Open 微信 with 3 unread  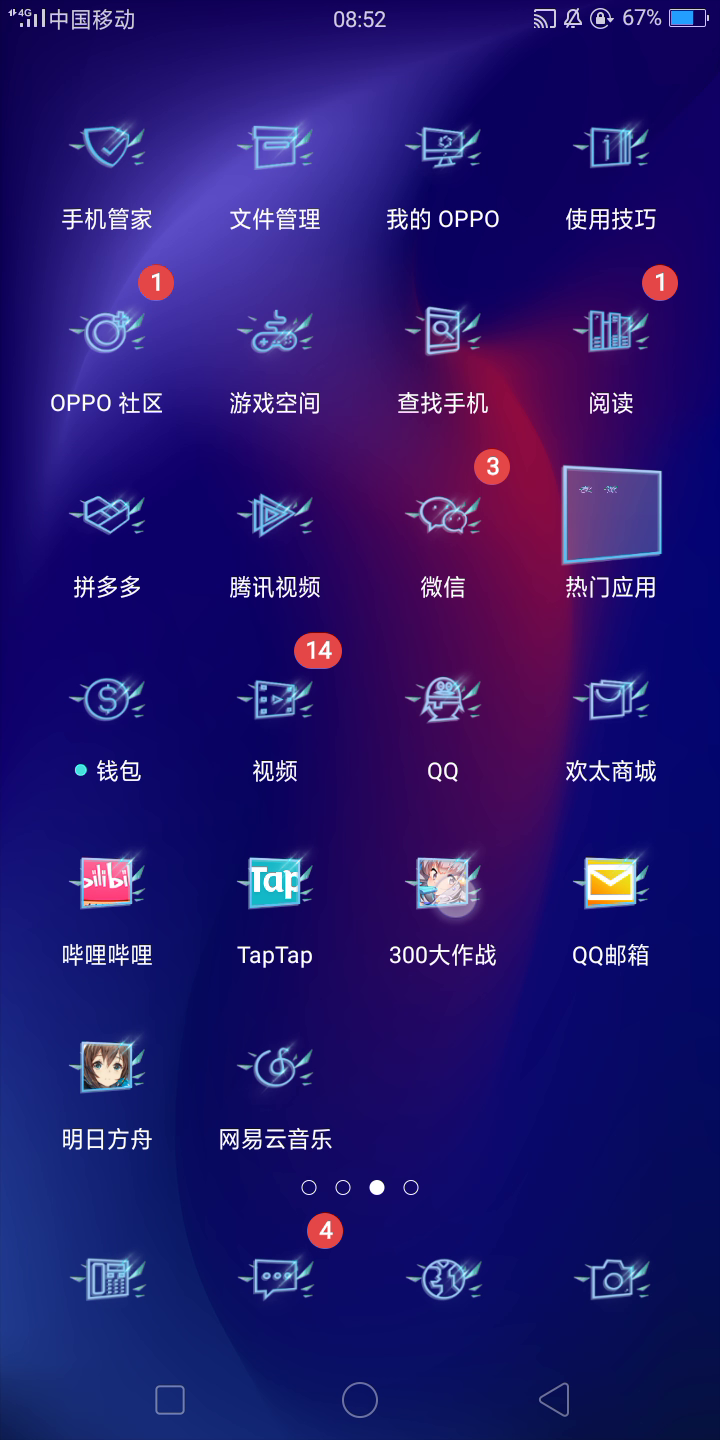point(442,518)
